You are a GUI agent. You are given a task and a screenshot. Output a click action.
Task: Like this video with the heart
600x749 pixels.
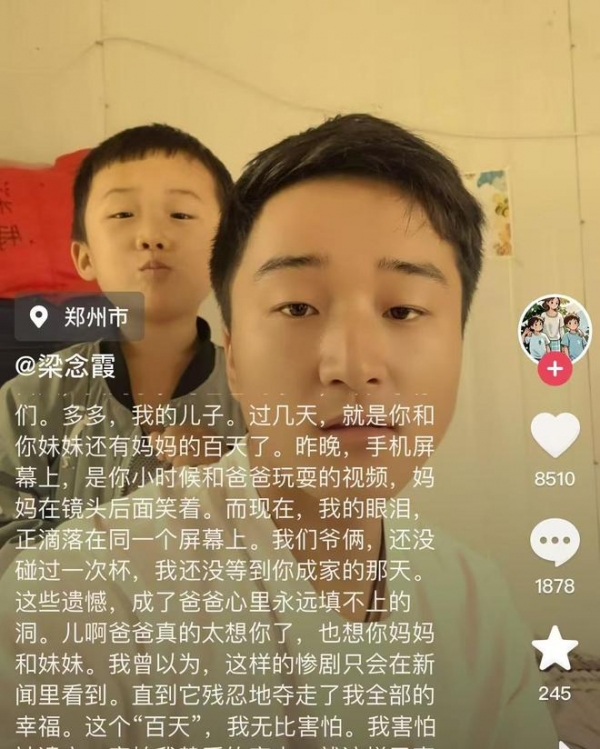[554, 435]
